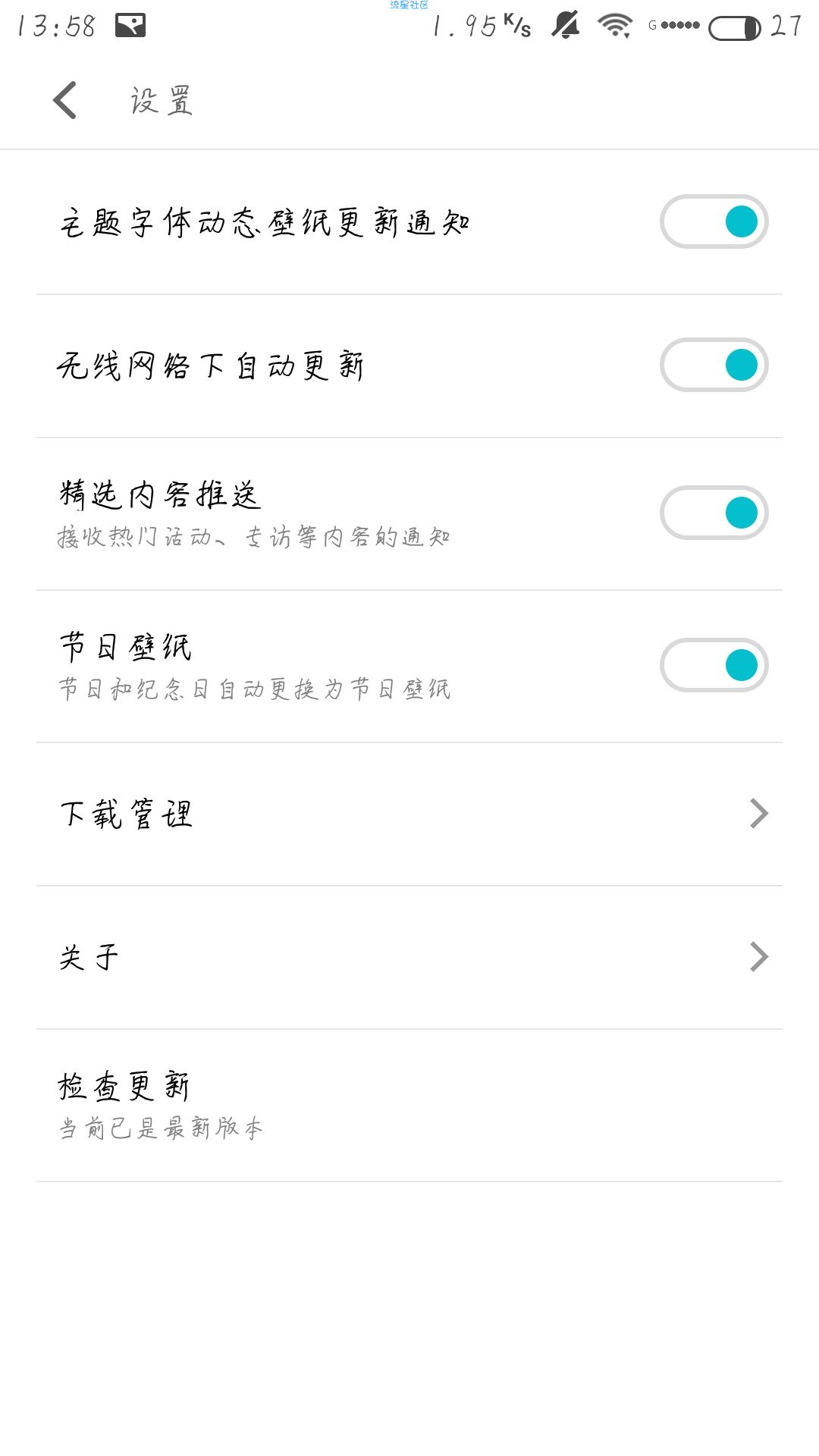Viewport: 819px width, 1456px height.
Task: Tap 检查更新 to check for updates
Action: (x=409, y=1106)
